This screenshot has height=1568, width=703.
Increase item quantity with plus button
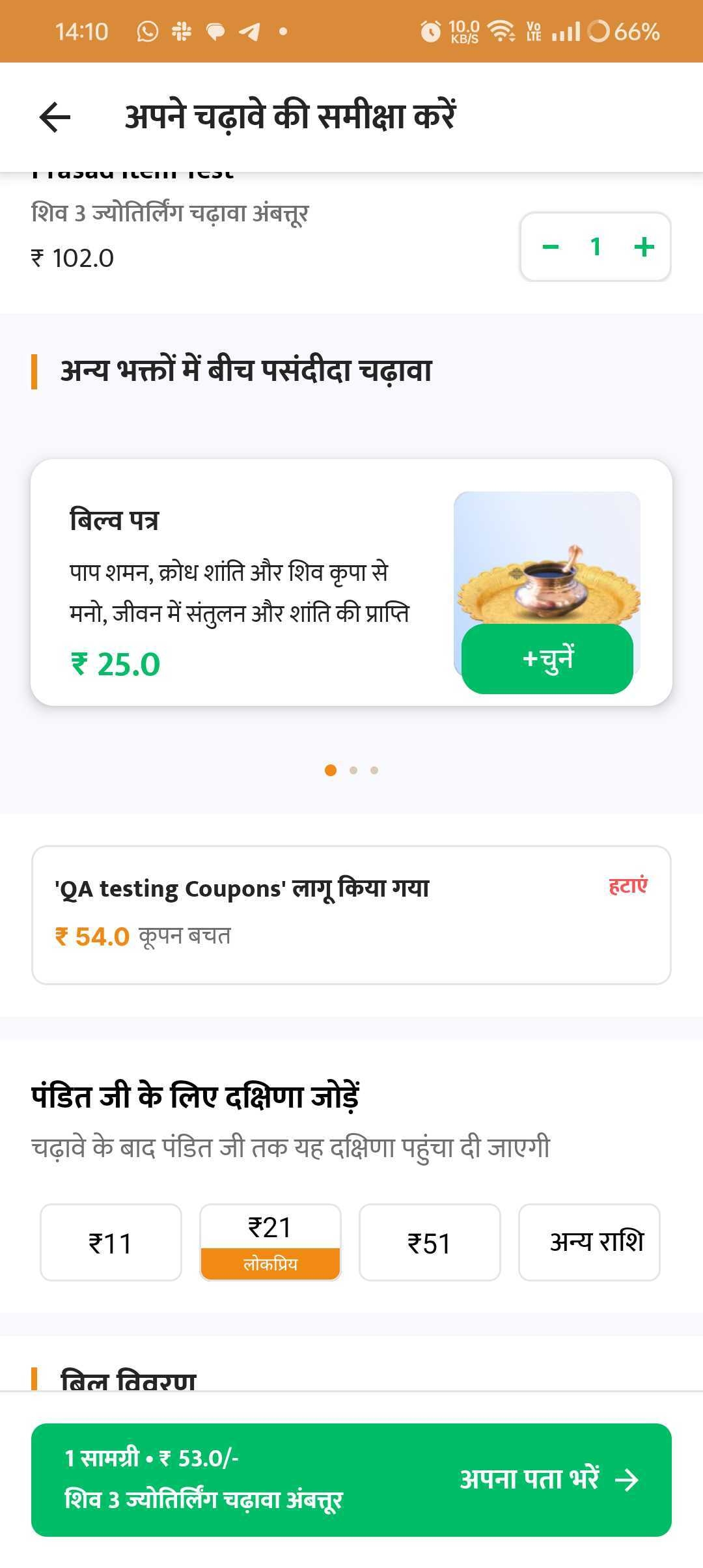(644, 247)
